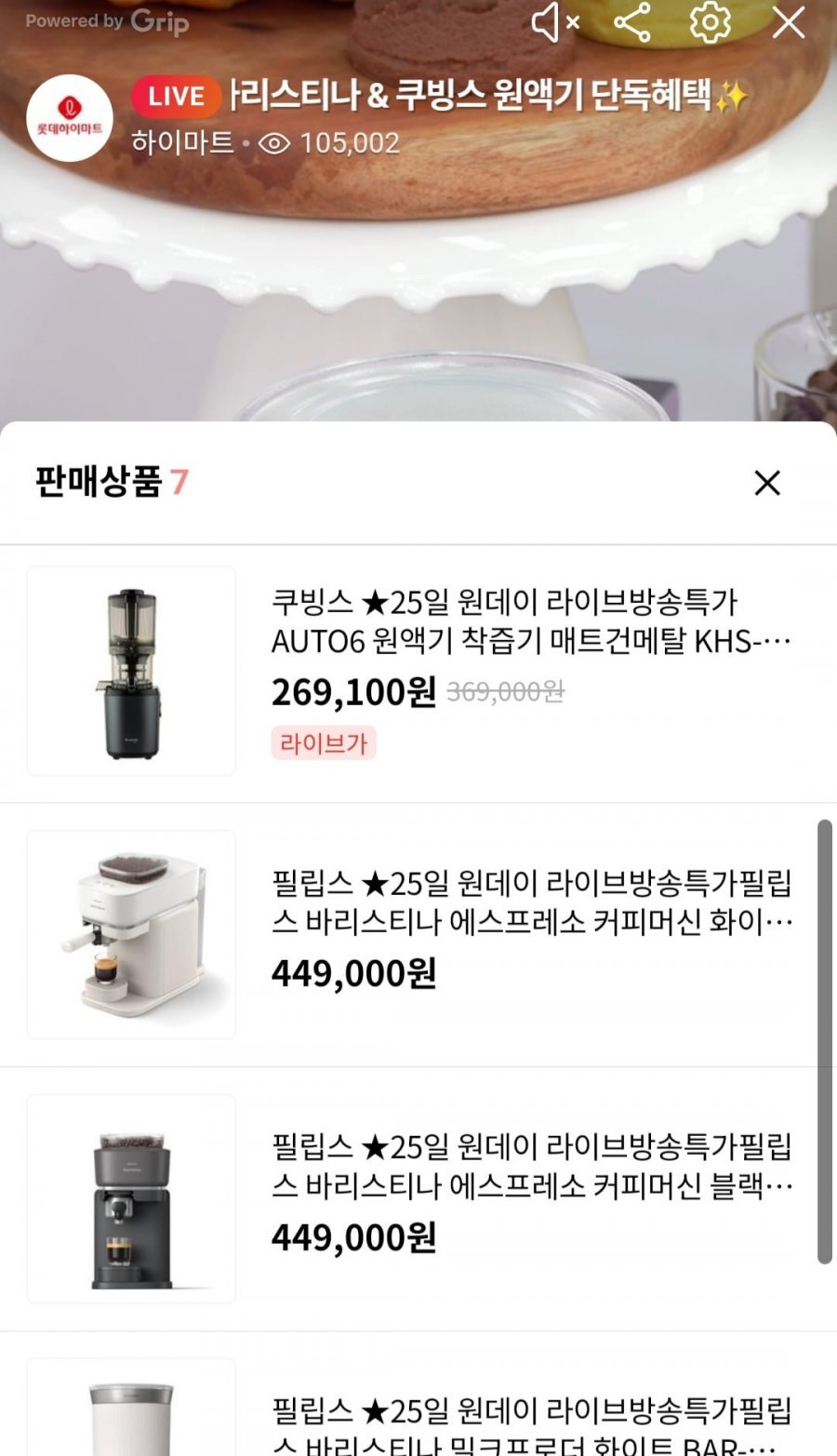Select the 필립스 커피머신 블랙 item
Screen dimensions: 837x1456
coord(418,1198)
